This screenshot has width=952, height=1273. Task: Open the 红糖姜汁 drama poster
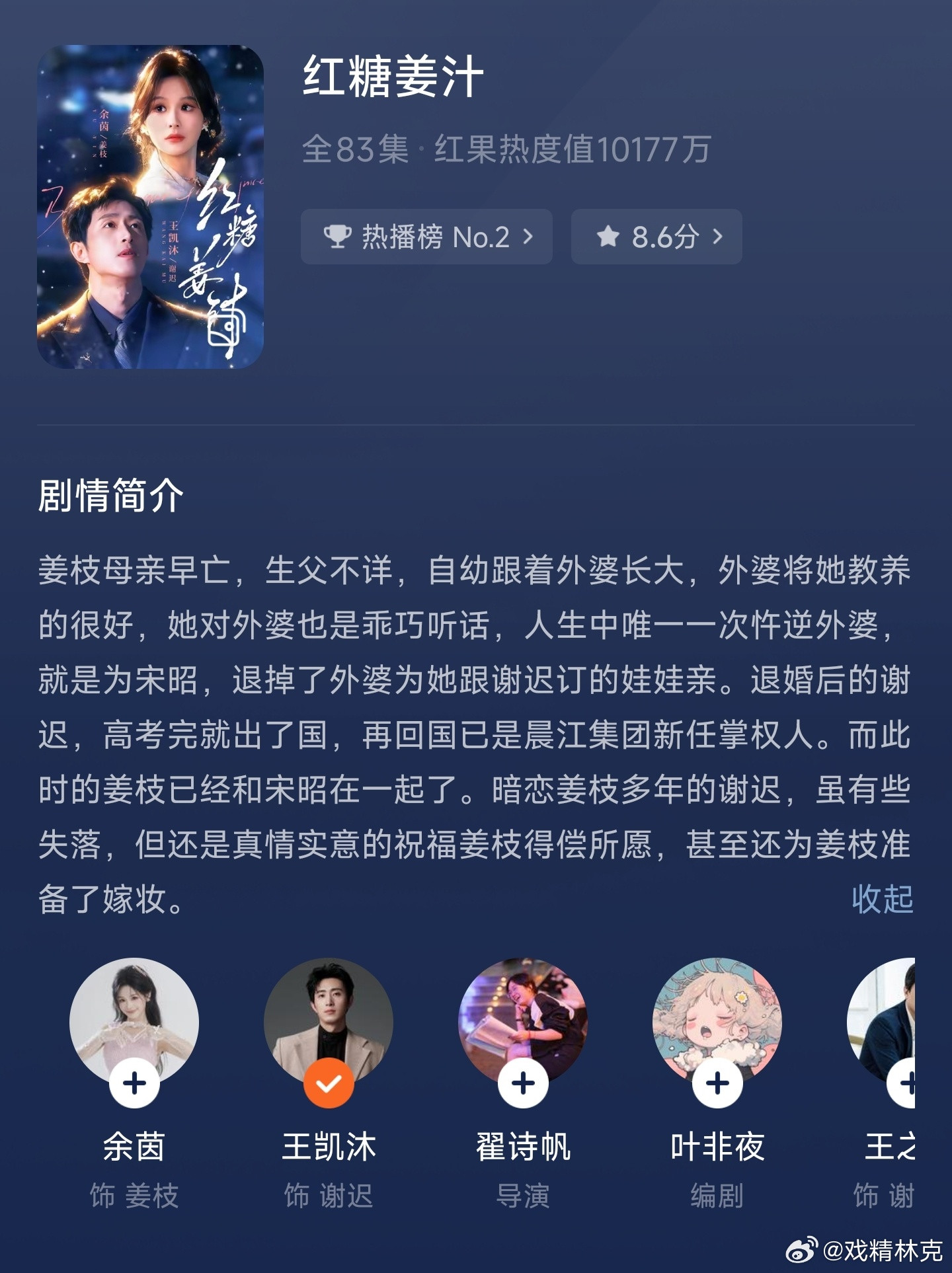tap(150, 207)
